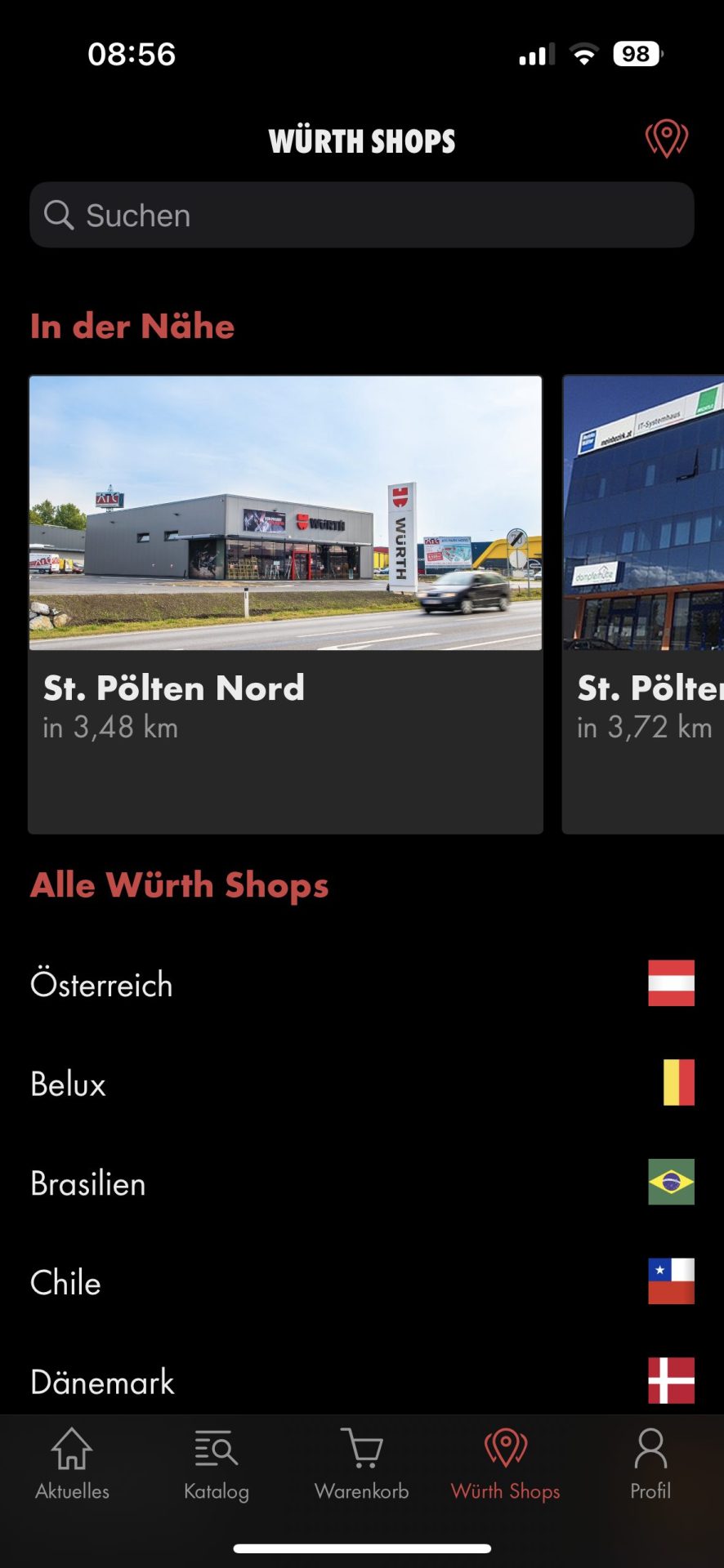Tap the Würth Shops tab
The width and height of the screenshot is (724, 1568).
coord(506,1464)
